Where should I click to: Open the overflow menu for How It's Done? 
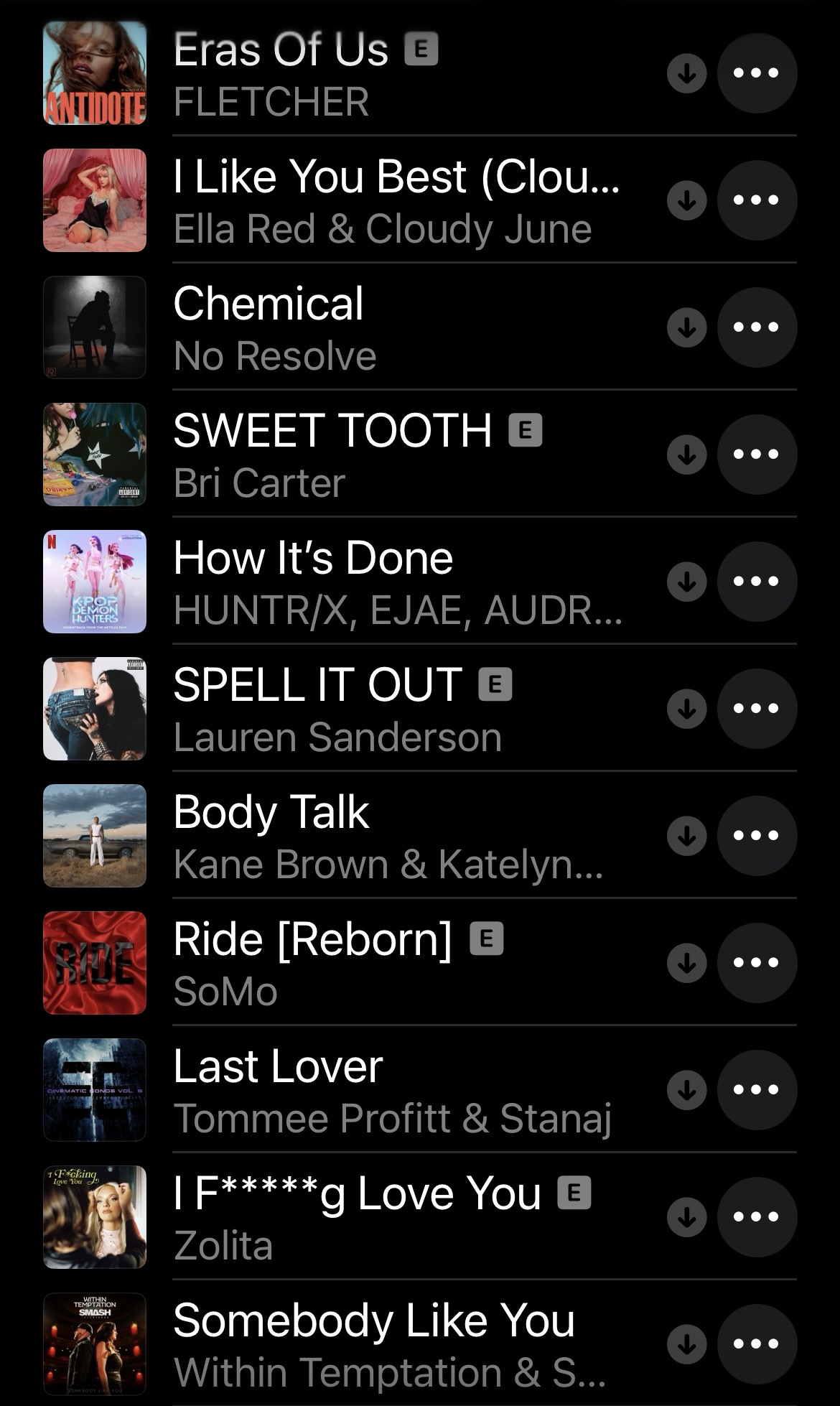pyautogui.click(x=757, y=581)
